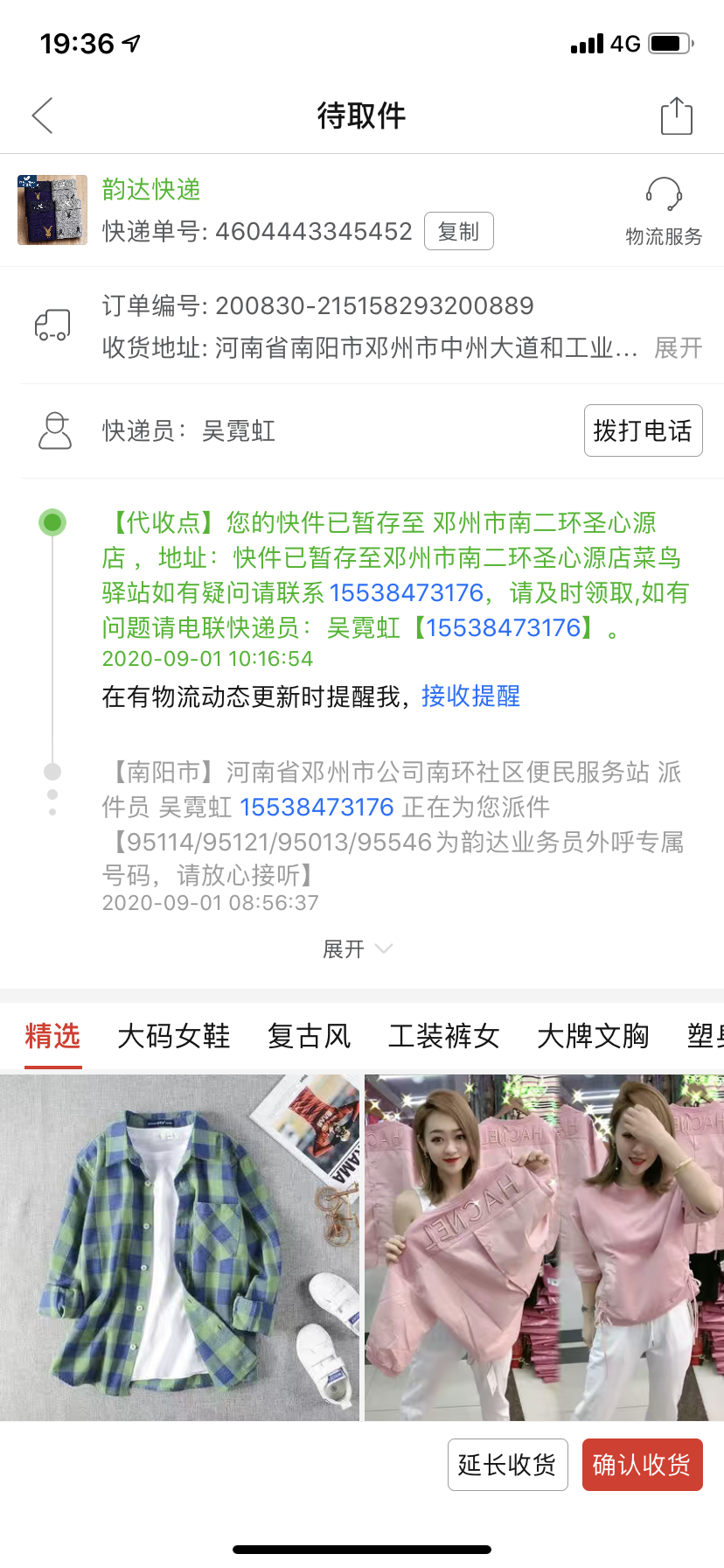Screen dimensions: 724x1568
Task: Dial the pickup point number in green text
Action: click(x=406, y=593)
